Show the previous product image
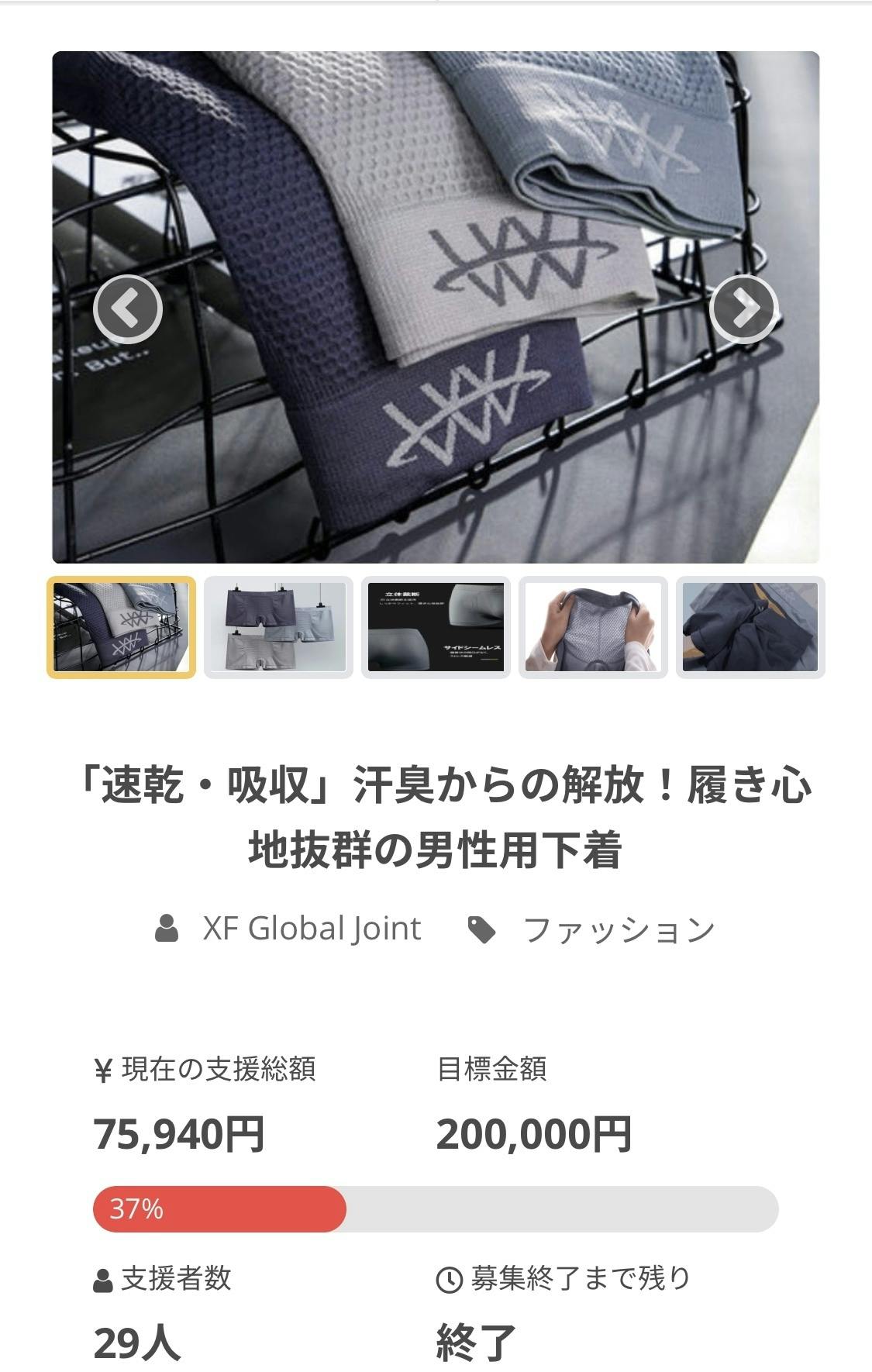Screen dimensions: 872x1372 127,309
